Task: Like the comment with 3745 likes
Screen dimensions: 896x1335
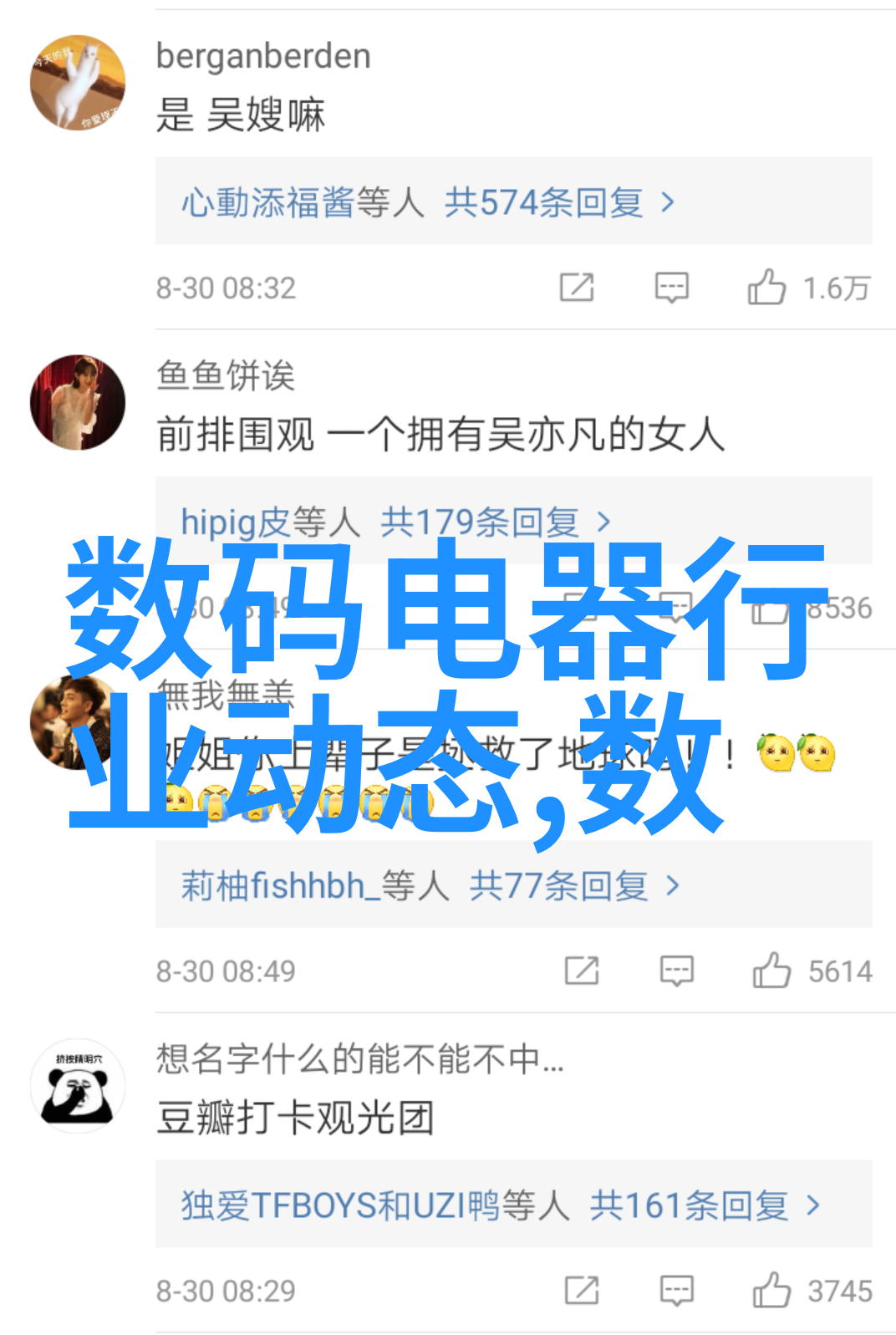Action: click(x=771, y=1291)
